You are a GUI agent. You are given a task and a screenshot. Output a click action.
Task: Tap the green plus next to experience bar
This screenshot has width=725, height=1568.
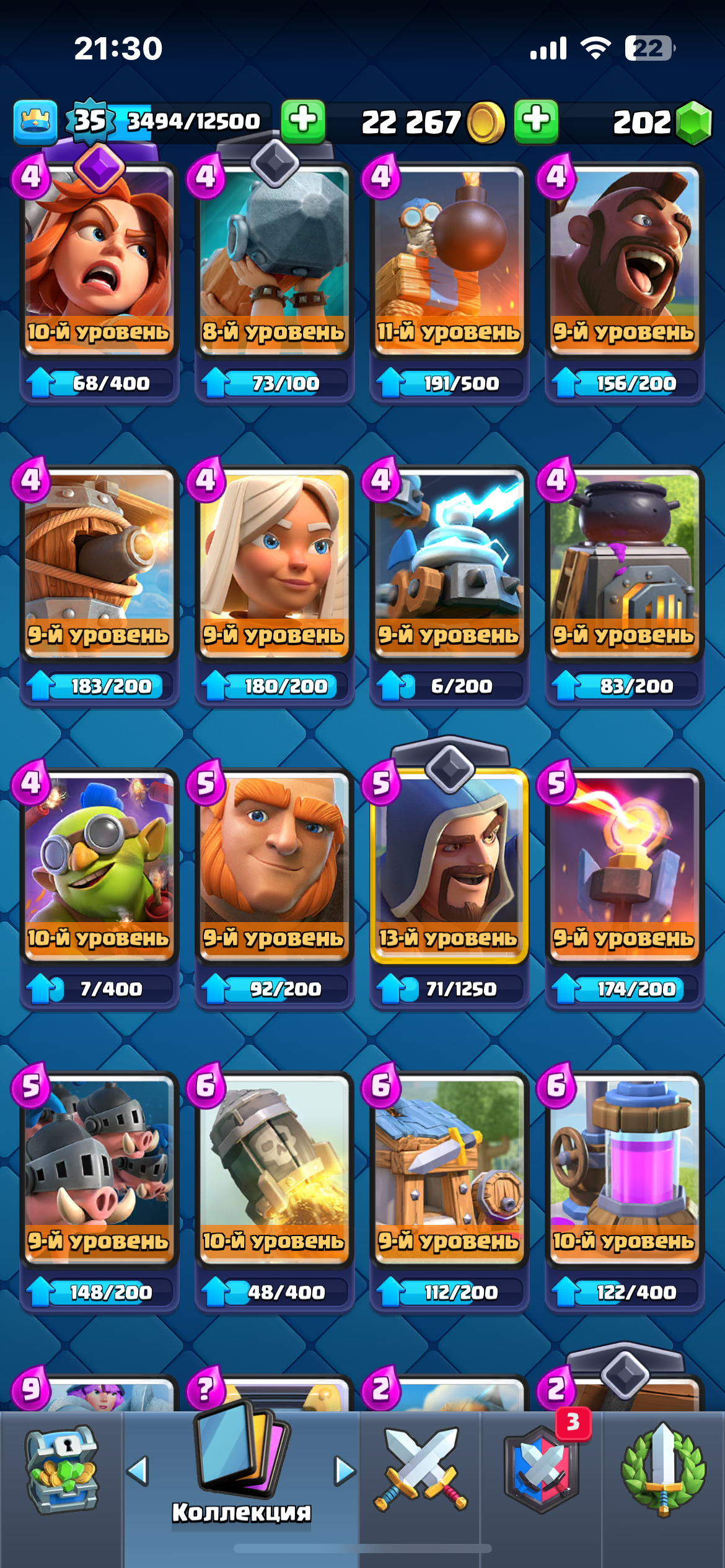coord(303,121)
